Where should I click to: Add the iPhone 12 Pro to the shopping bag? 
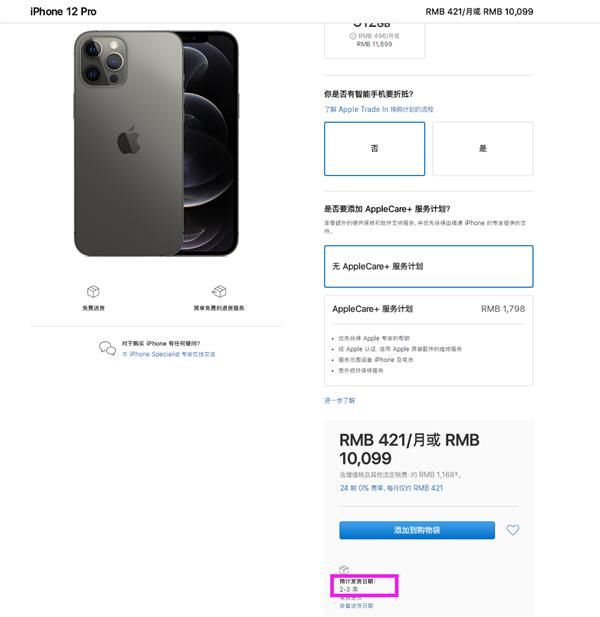[x=416, y=530]
